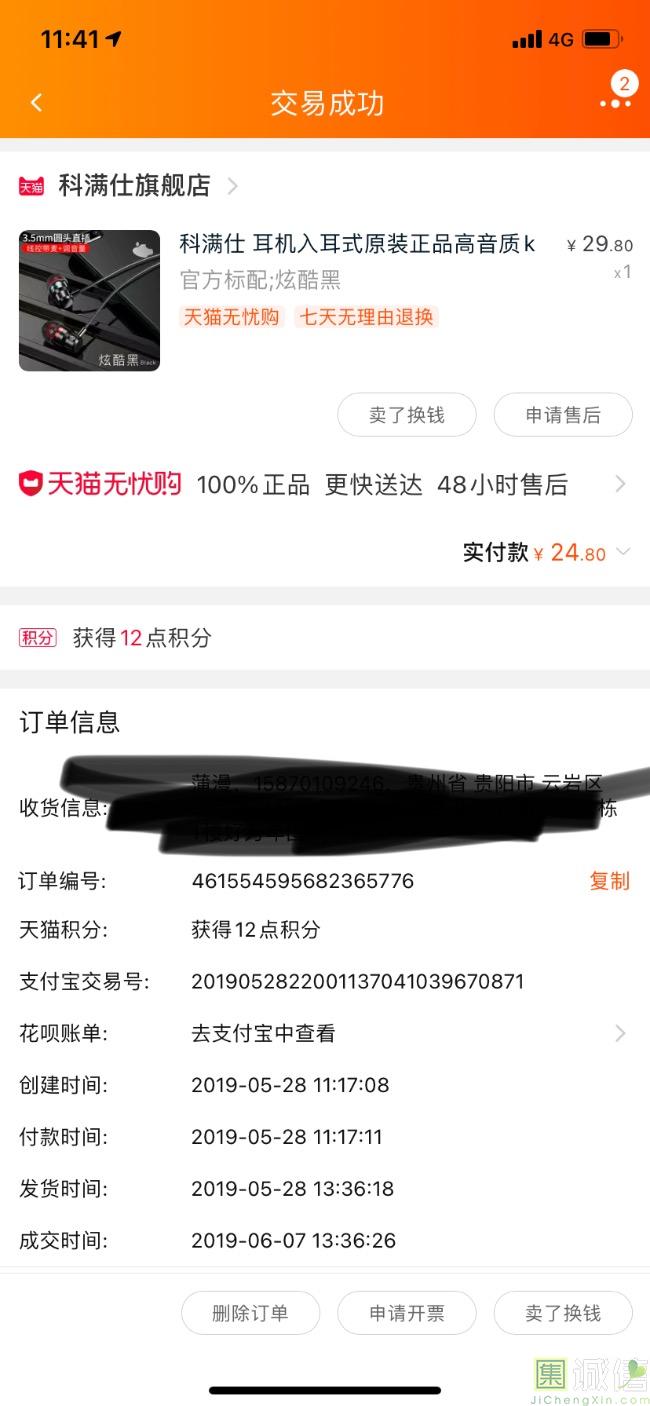Screen dimensions: 650x1406
Task: Tap 申请售后 to request after-sales service
Action: 563,415
